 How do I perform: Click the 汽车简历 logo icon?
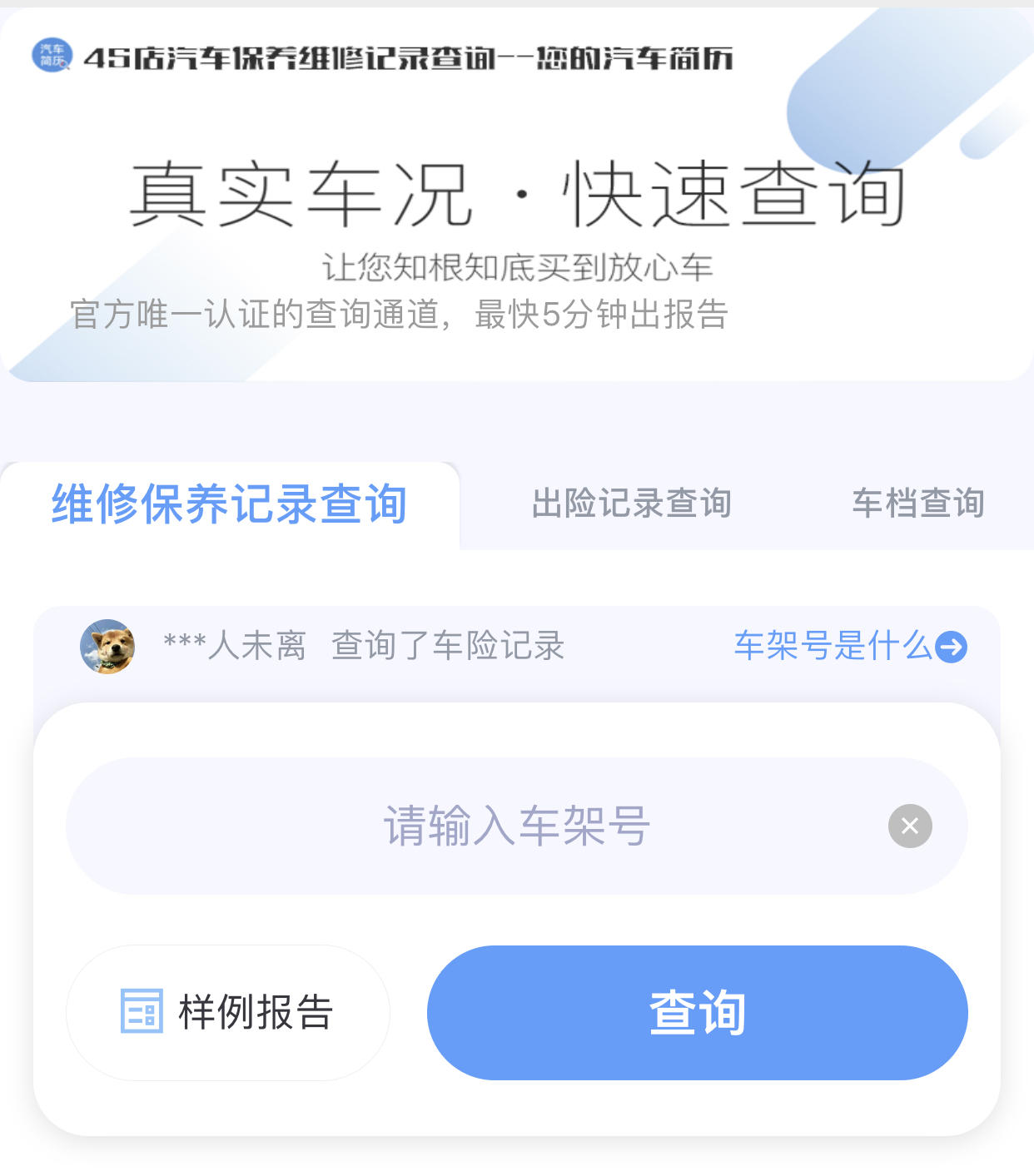point(47,54)
